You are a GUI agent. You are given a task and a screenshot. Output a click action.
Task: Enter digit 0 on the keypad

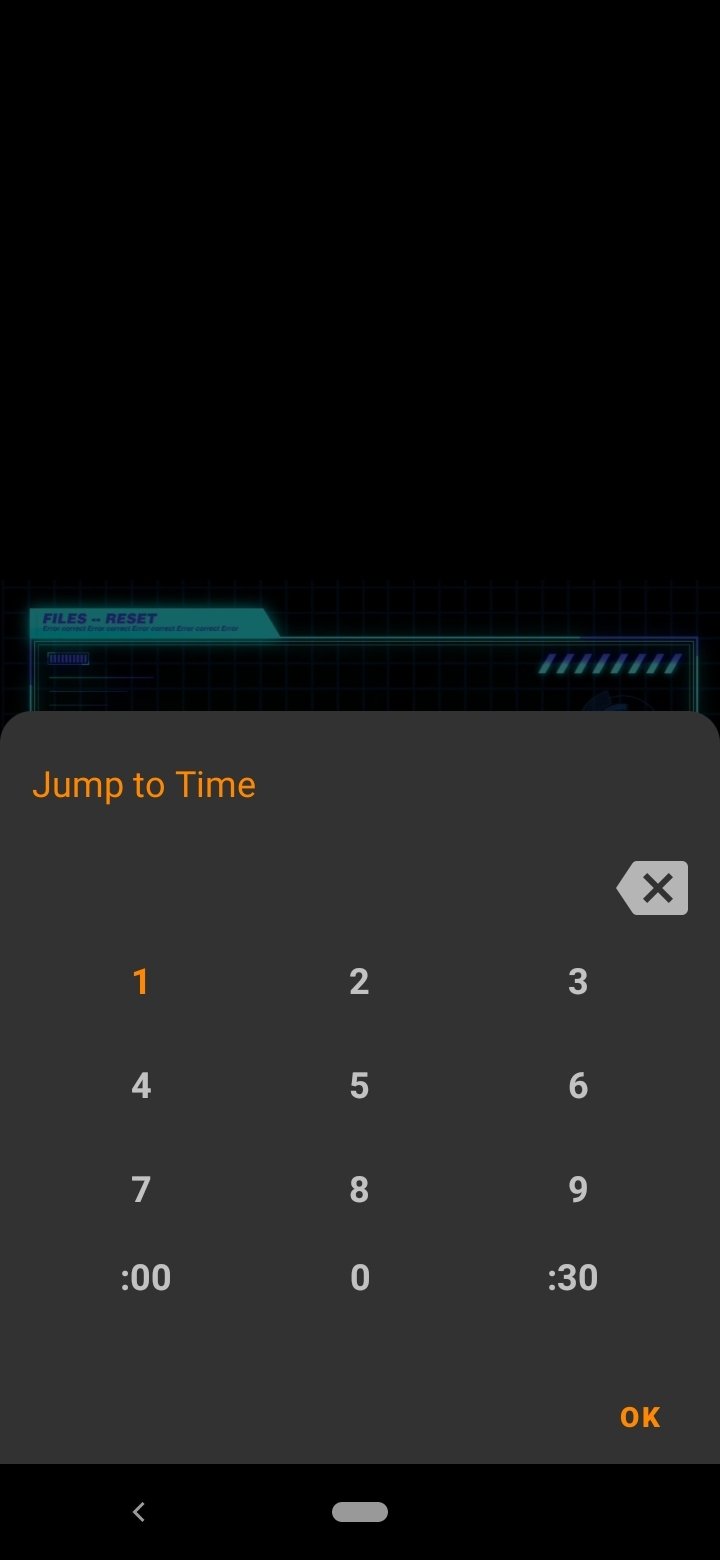click(x=360, y=1277)
